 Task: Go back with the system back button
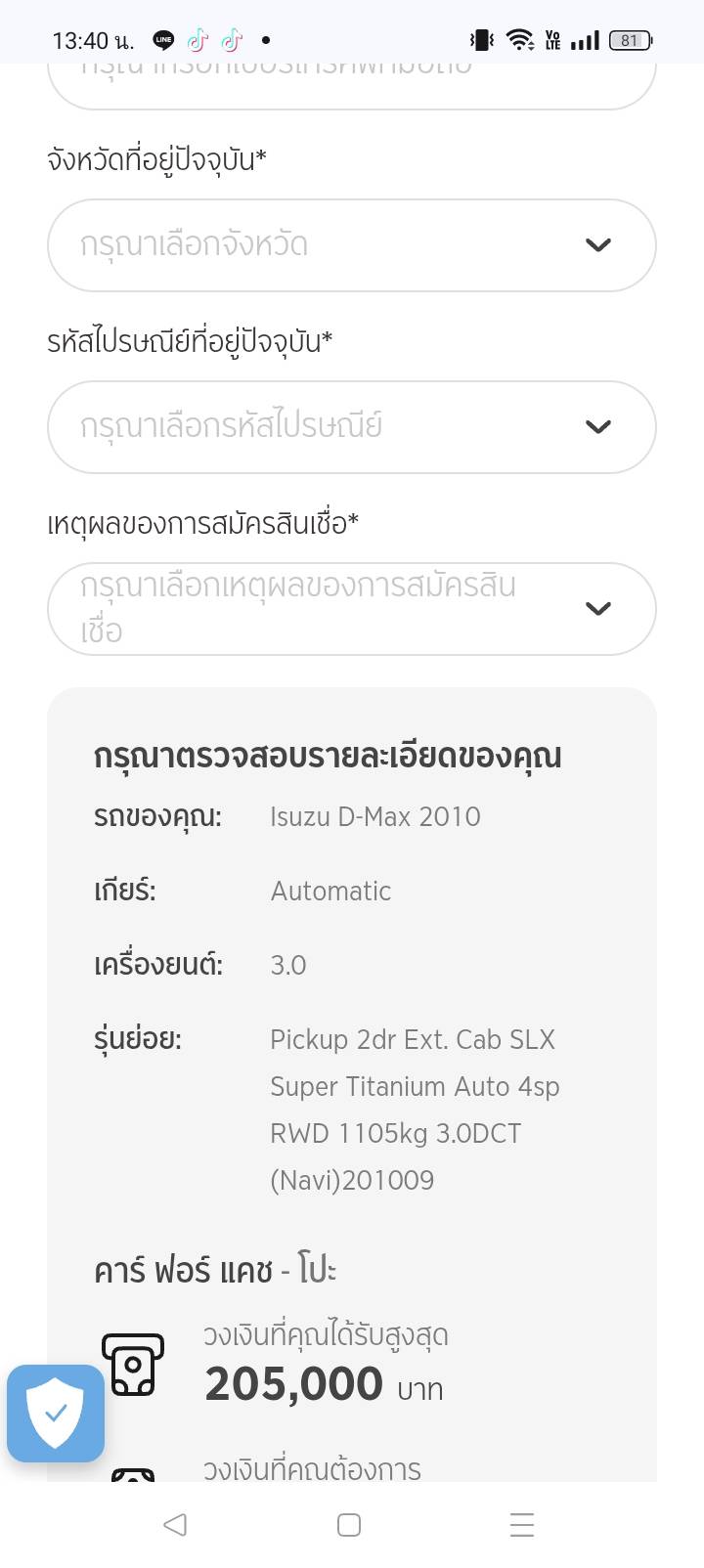(175, 1524)
